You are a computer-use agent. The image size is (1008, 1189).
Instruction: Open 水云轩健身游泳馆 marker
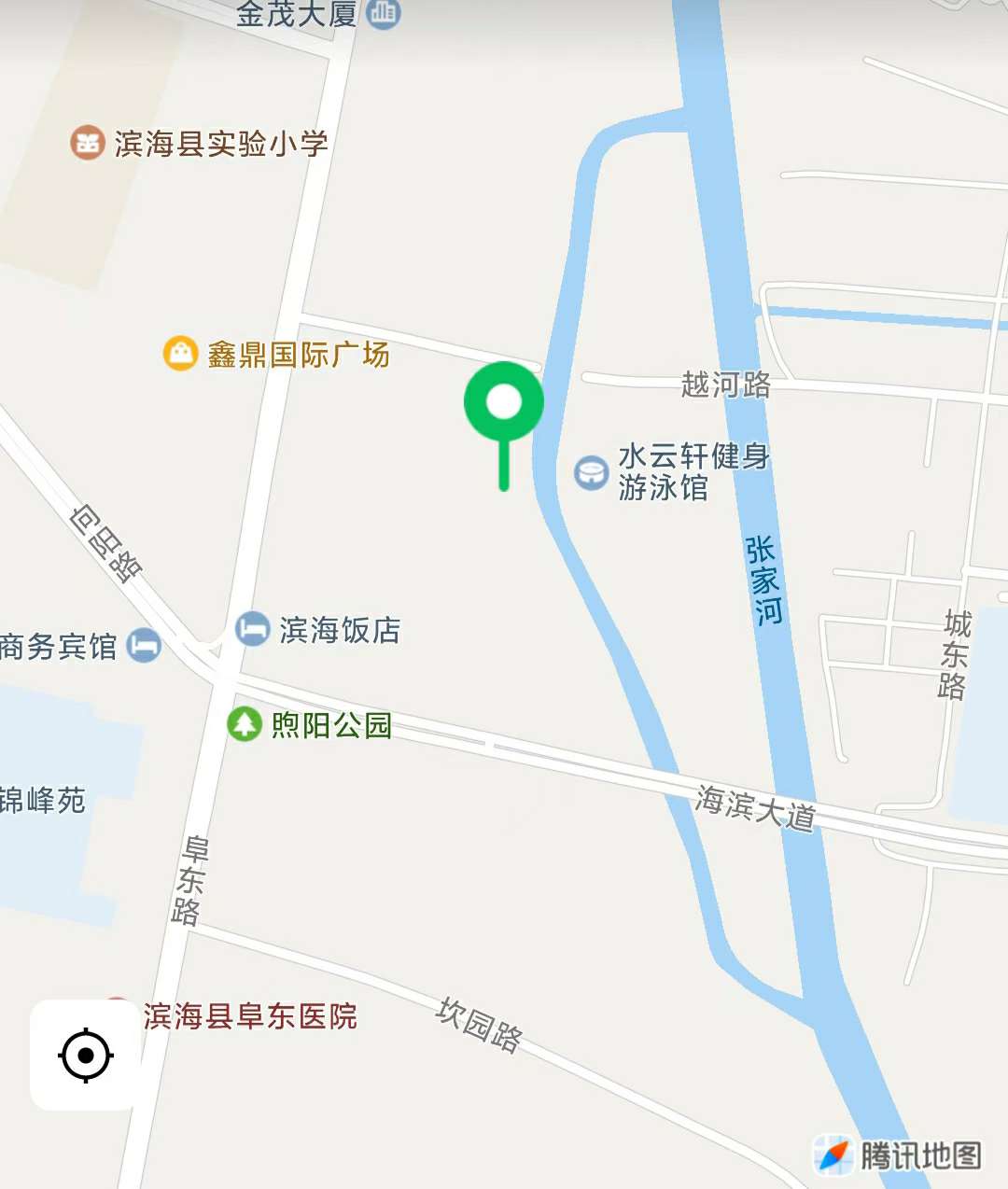point(591,472)
